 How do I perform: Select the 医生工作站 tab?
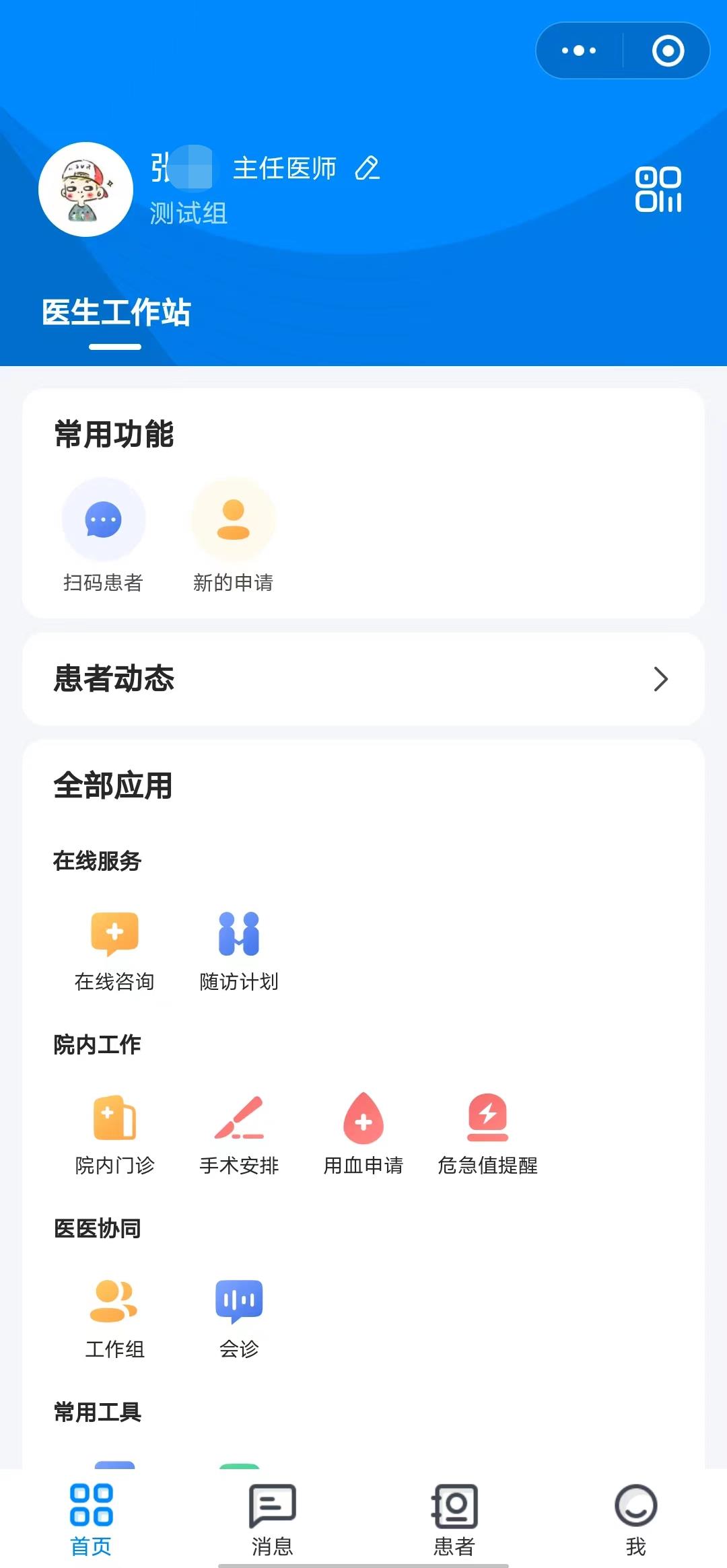click(116, 313)
